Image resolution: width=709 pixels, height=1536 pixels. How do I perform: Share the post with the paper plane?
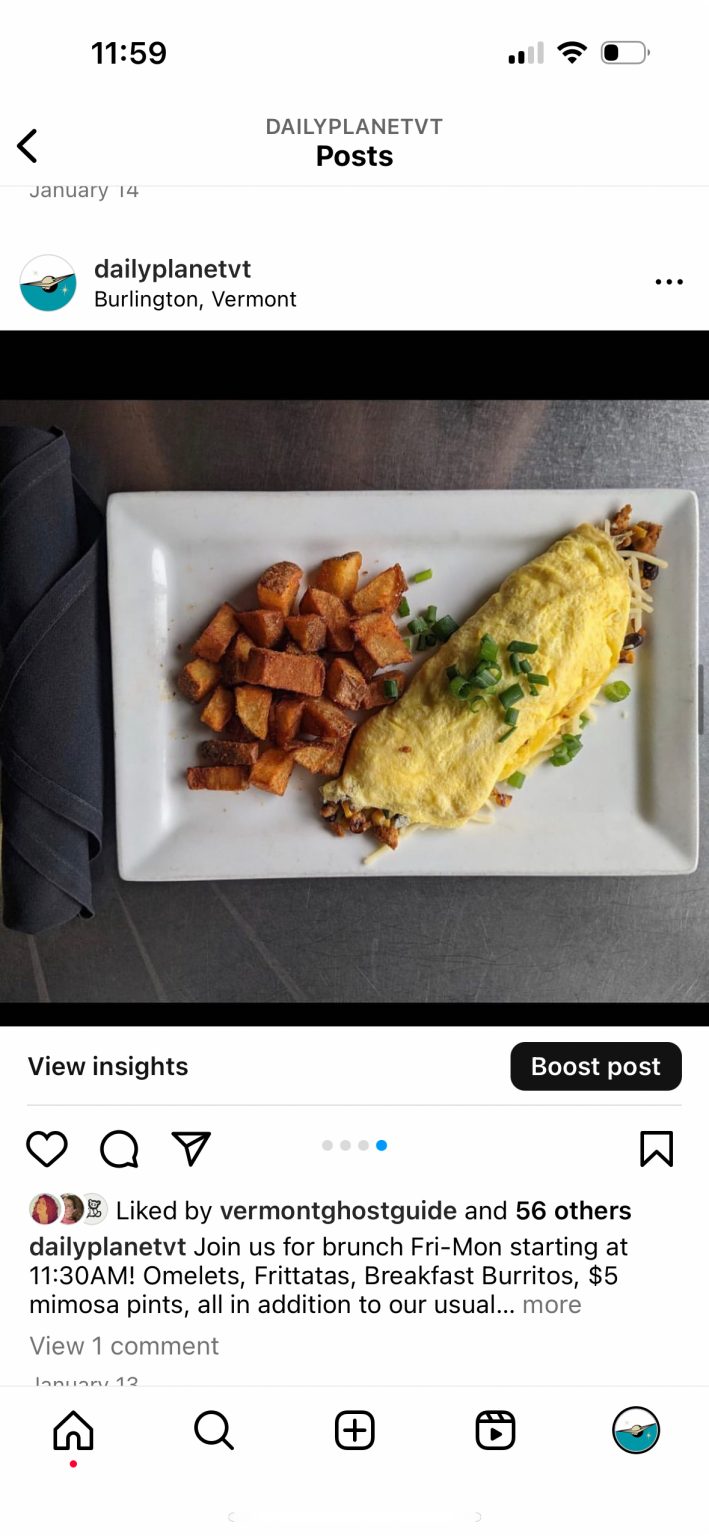tap(191, 1149)
